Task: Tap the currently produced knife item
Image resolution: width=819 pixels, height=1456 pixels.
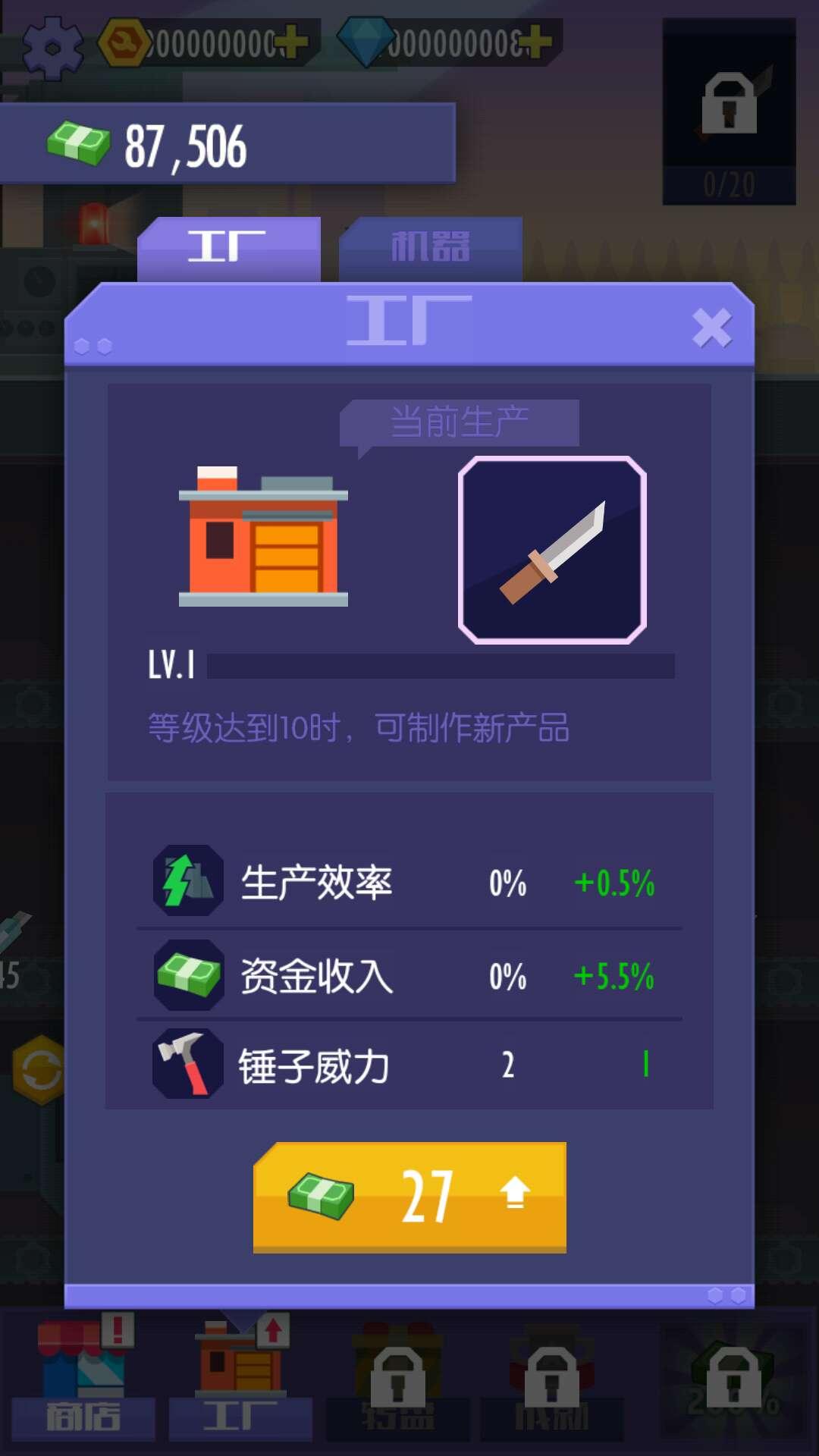Action: pyautogui.click(x=552, y=551)
